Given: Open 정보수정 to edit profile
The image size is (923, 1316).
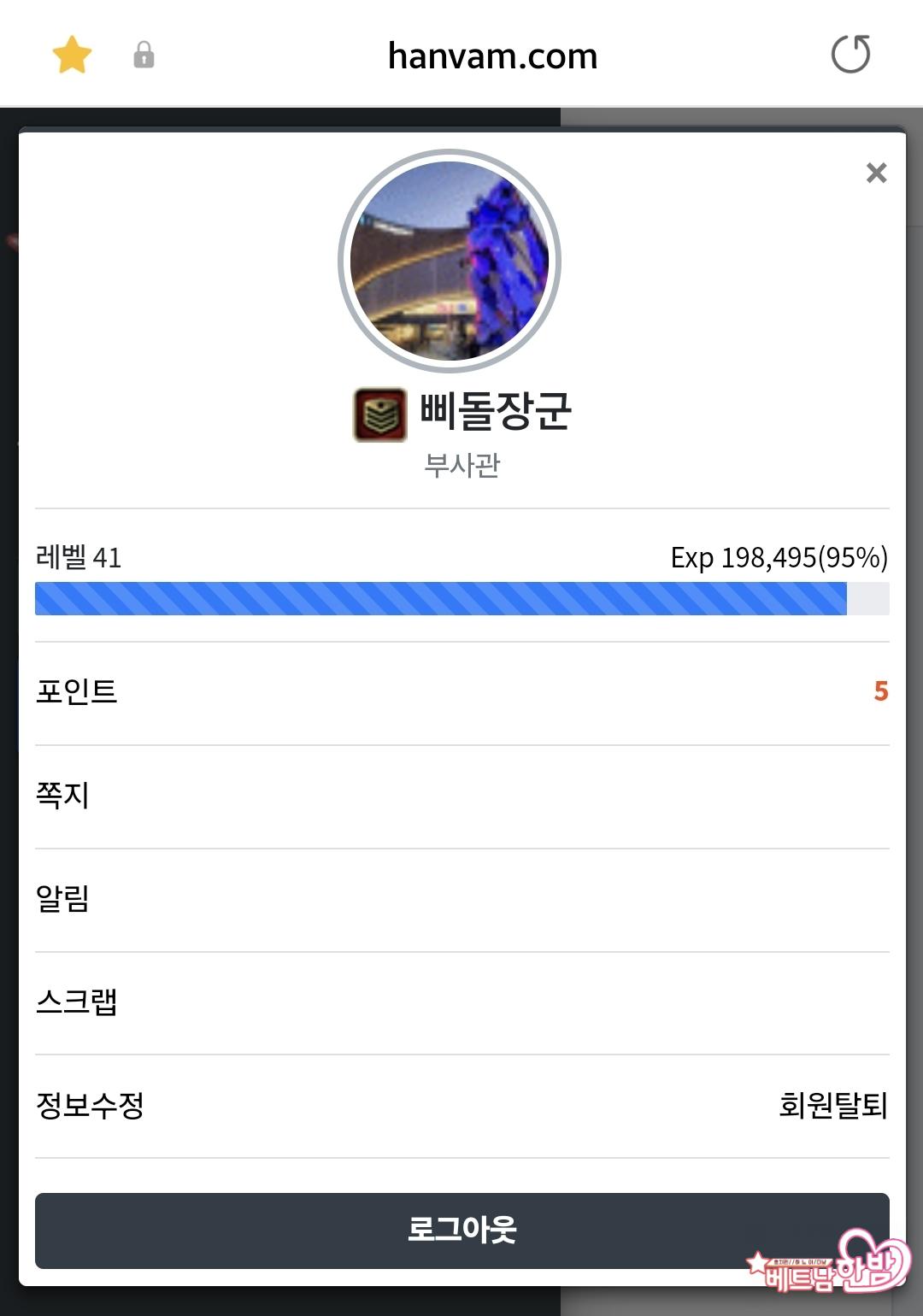Looking at the screenshot, I should 90,1105.
